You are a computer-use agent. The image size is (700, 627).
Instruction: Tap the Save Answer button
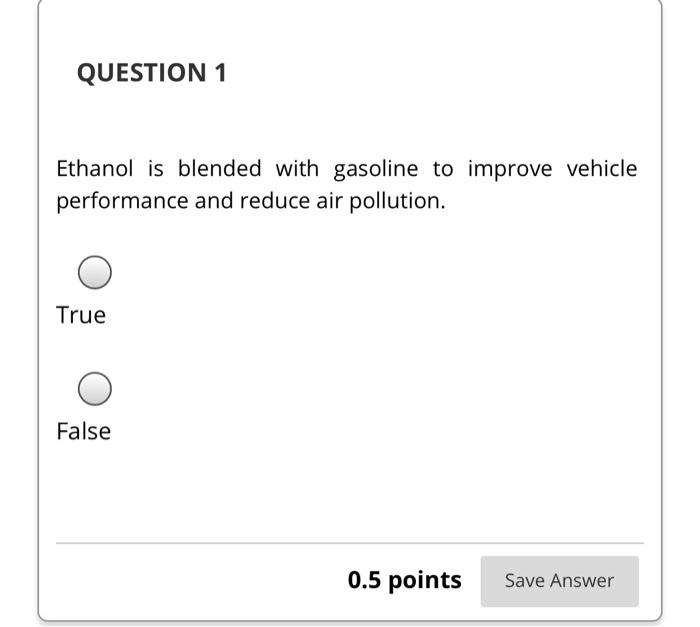click(x=559, y=581)
